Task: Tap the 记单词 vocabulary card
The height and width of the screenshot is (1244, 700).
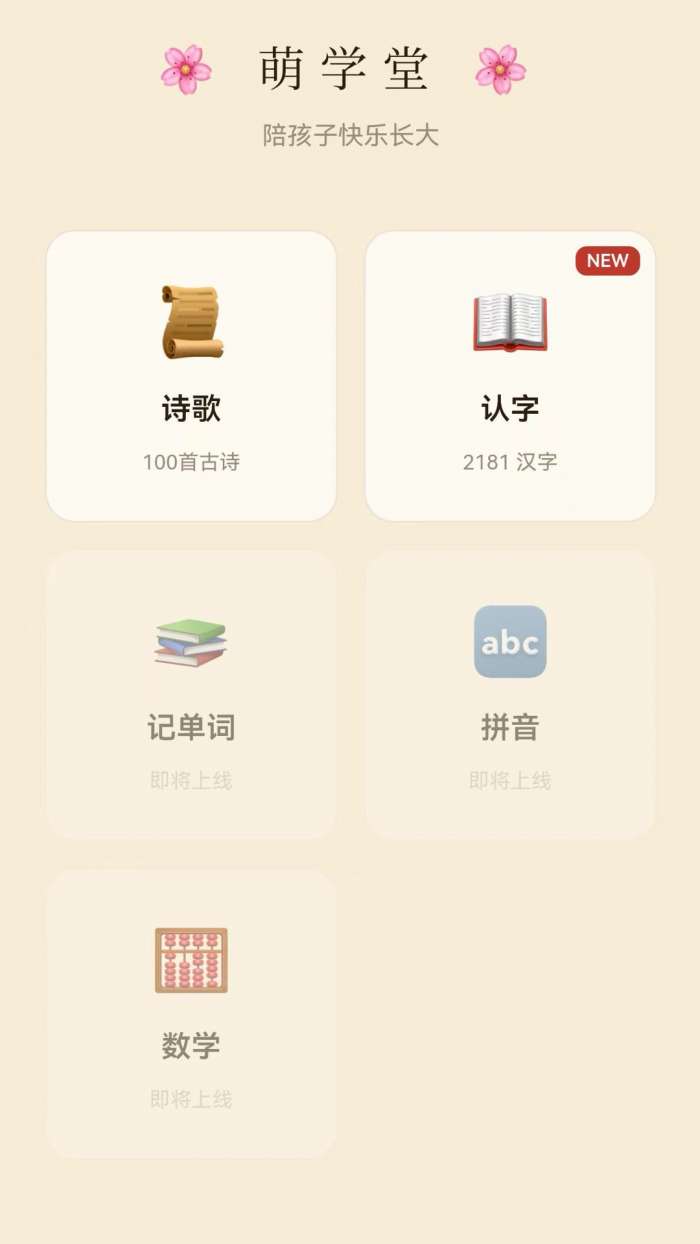Action: 191,695
